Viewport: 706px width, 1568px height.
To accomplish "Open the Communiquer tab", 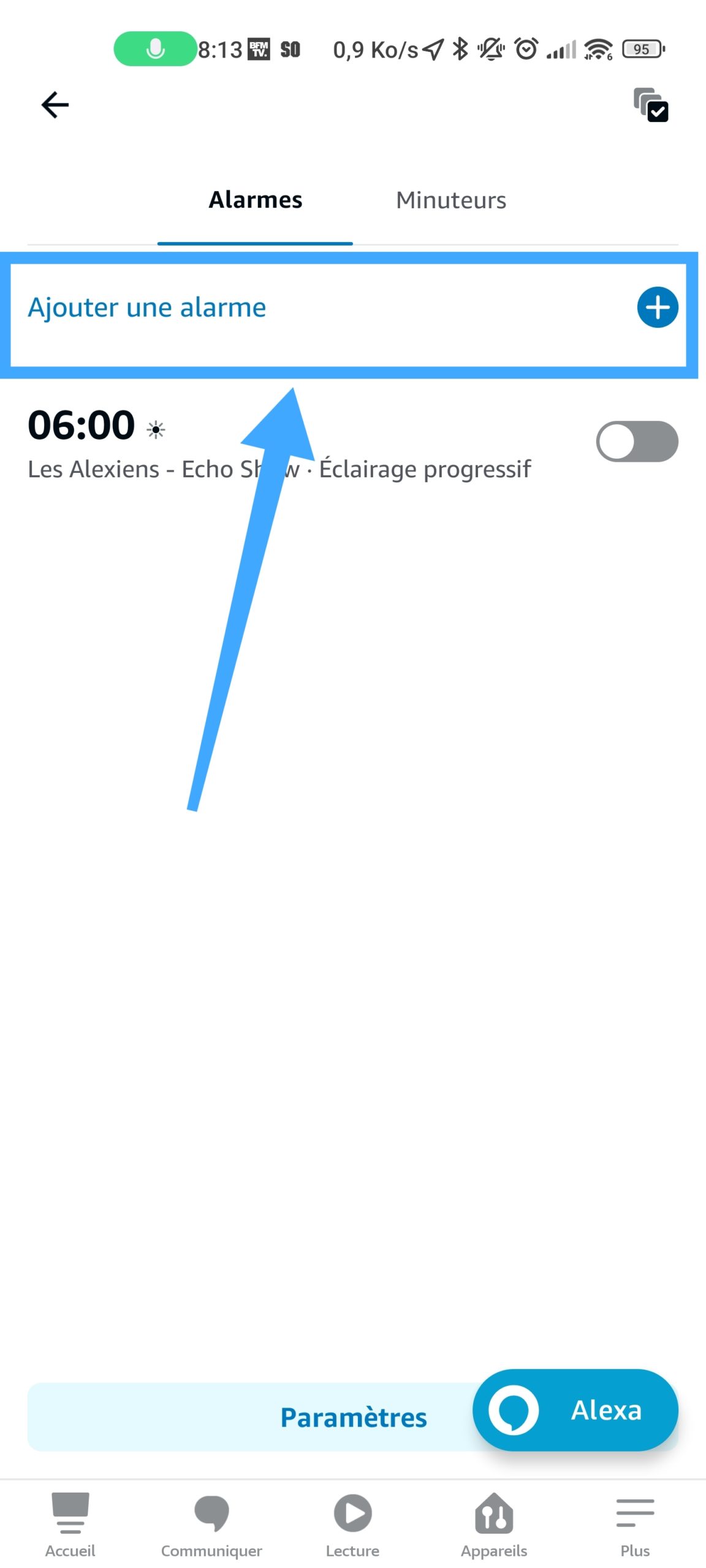I will (211, 1525).
